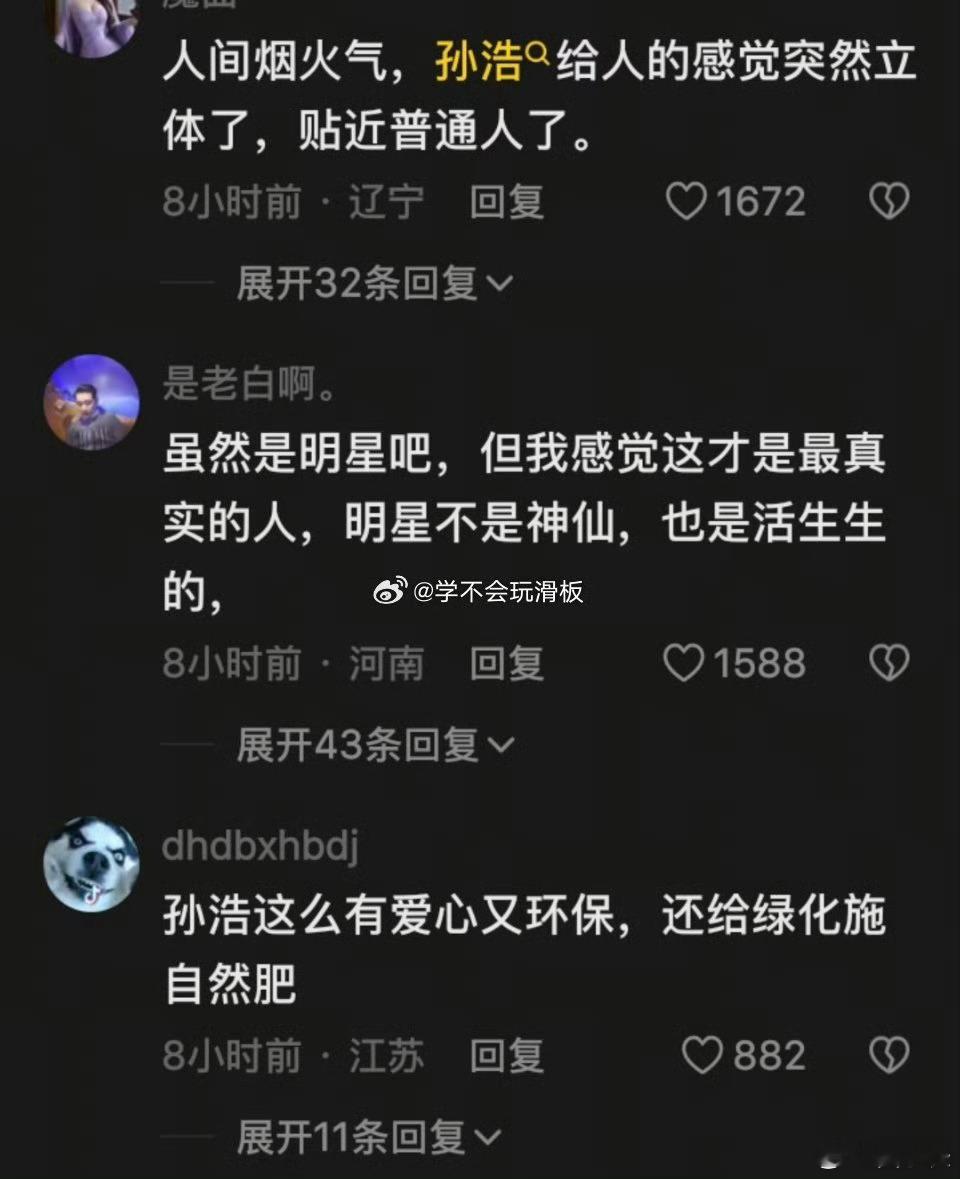This screenshot has width=960, height=1179.
Task: Tap 回复 under dhdbxhbdj's comment
Action: 505,1054
